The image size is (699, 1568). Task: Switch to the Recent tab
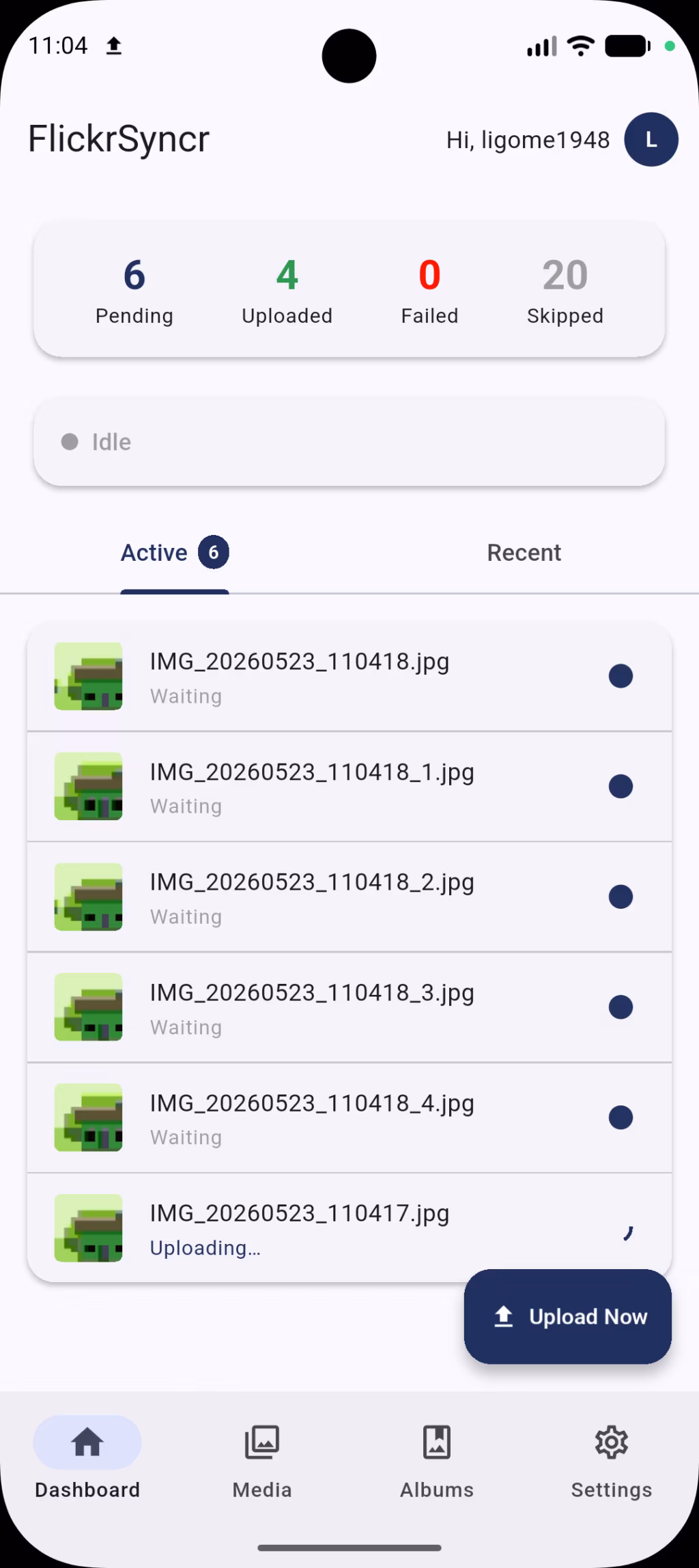click(x=524, y=553)
